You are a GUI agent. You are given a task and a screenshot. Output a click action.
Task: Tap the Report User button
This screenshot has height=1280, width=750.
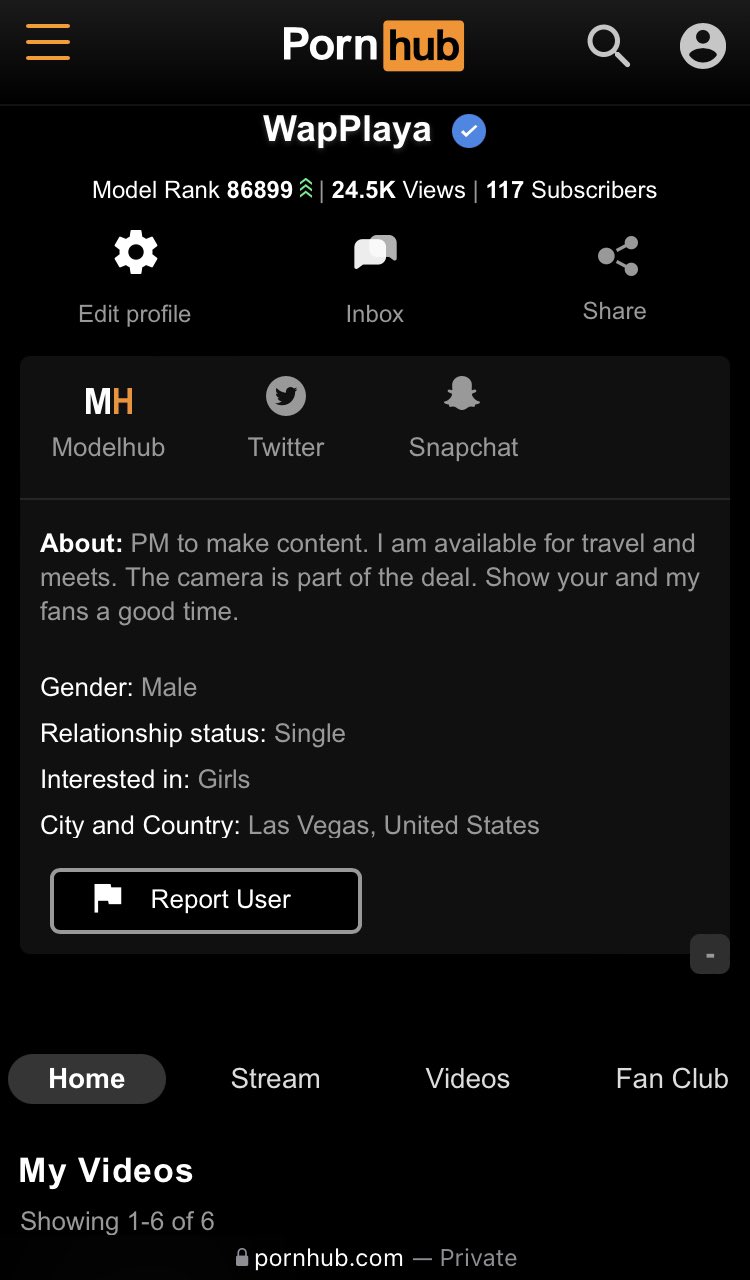206,900
